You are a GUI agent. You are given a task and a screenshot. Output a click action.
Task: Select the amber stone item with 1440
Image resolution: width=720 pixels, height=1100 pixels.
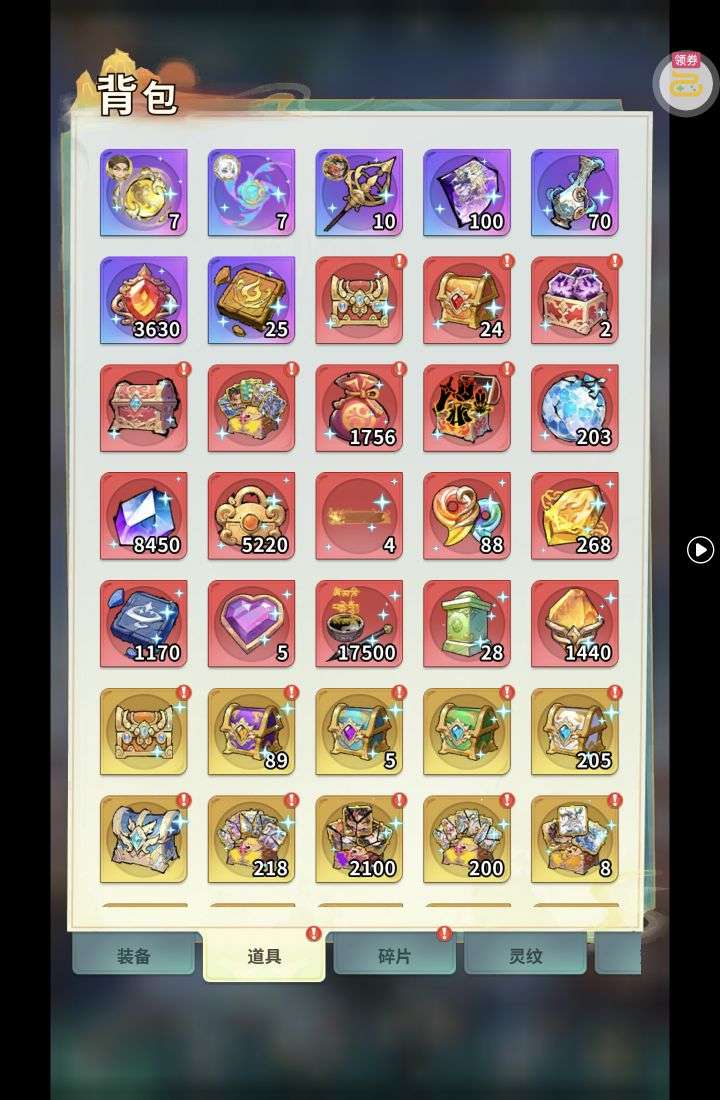[x=575, y=624]
